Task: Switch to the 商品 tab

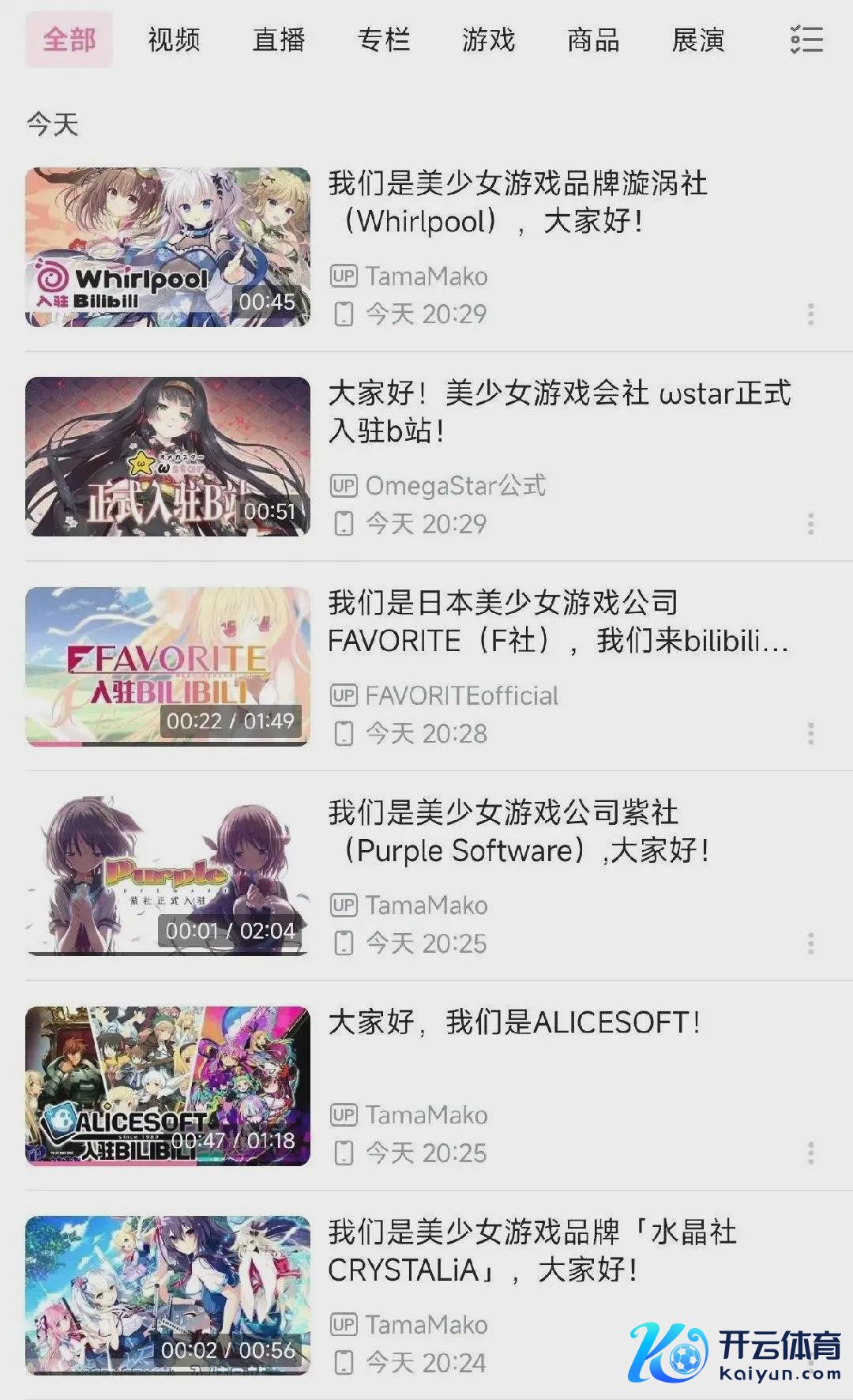Action: click(x=593, y=40)
